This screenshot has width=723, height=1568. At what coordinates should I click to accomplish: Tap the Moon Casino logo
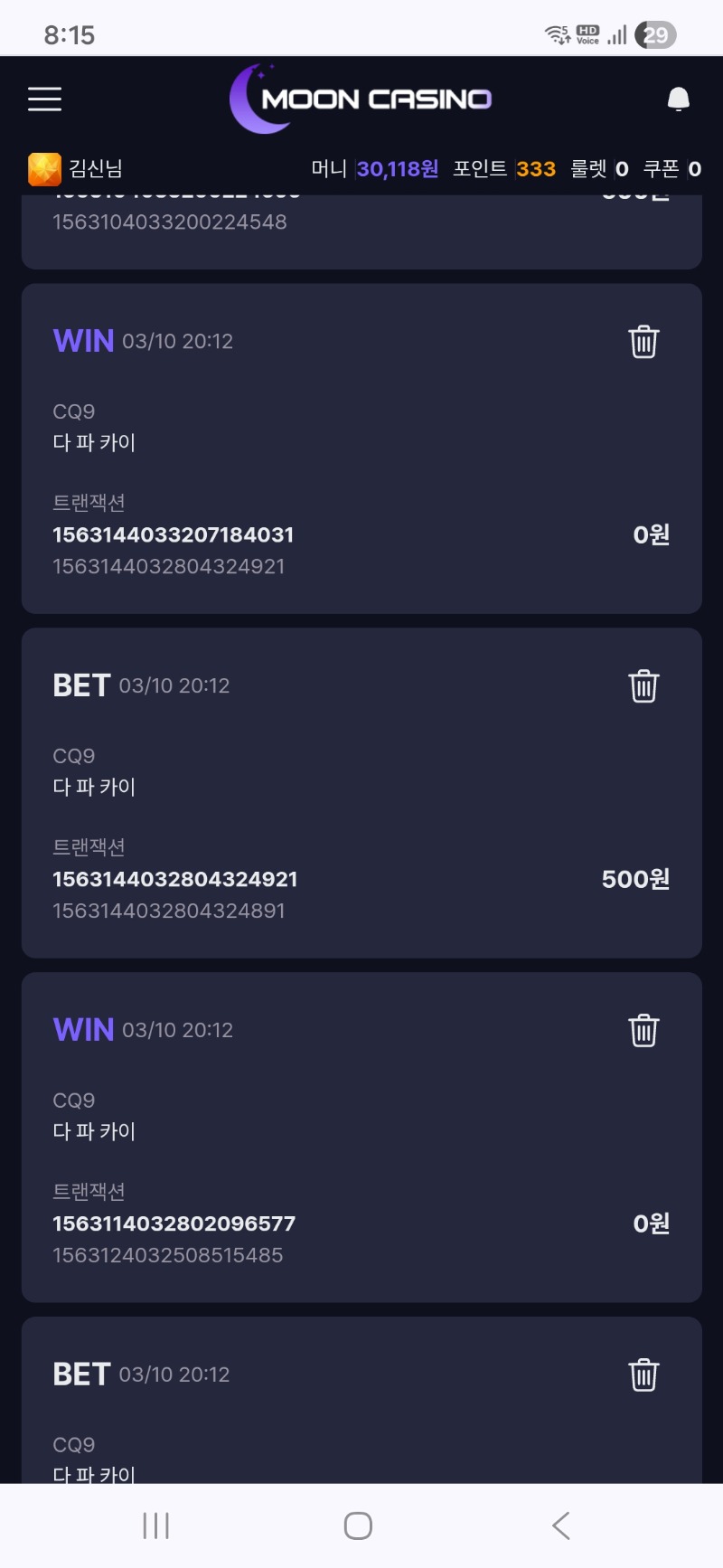(x=361, y=98)
